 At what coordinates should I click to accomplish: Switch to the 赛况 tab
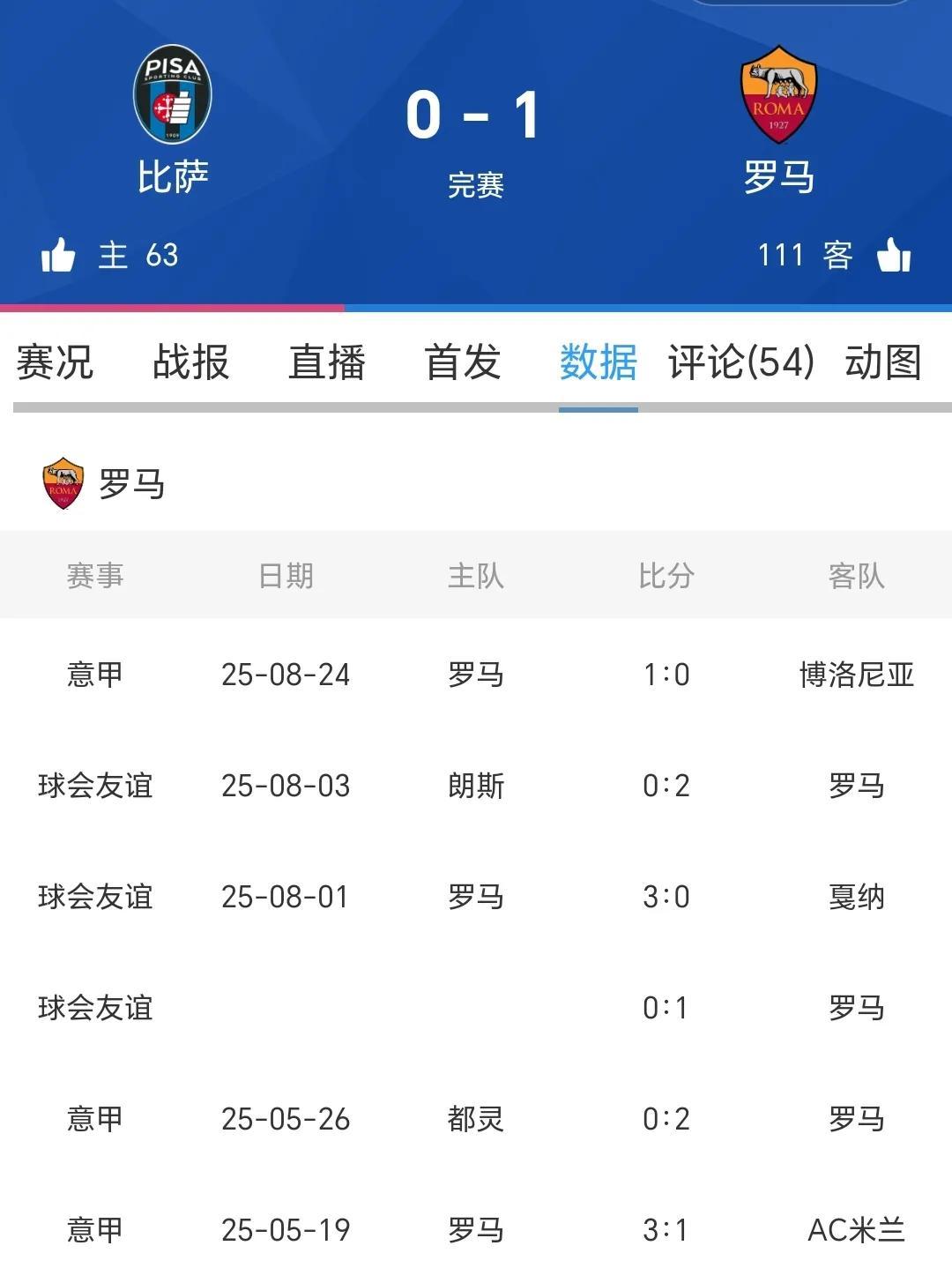(x=55, y=362)
